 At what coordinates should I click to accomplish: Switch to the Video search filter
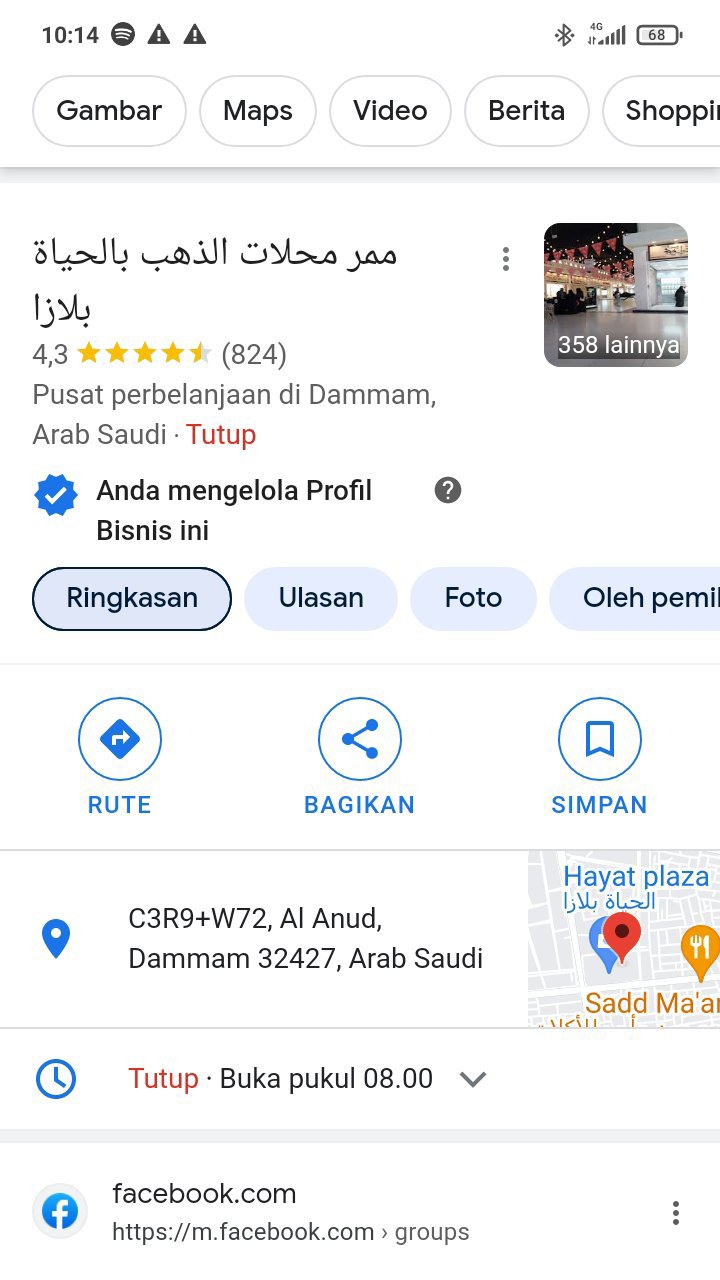point(390,111)
